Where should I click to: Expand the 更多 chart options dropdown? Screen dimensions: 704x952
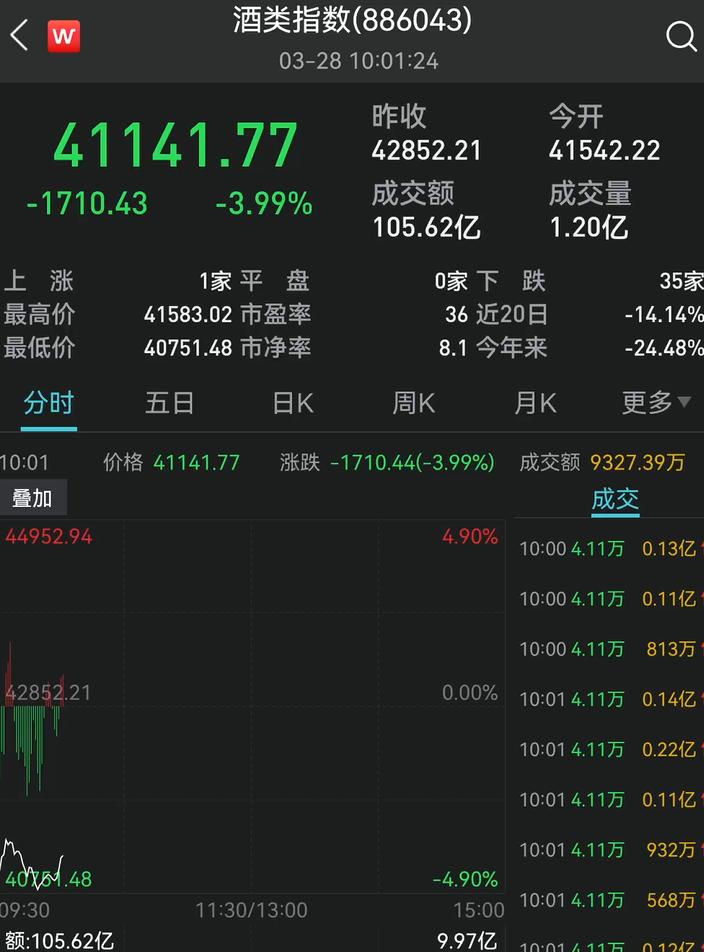coord(656,403)
